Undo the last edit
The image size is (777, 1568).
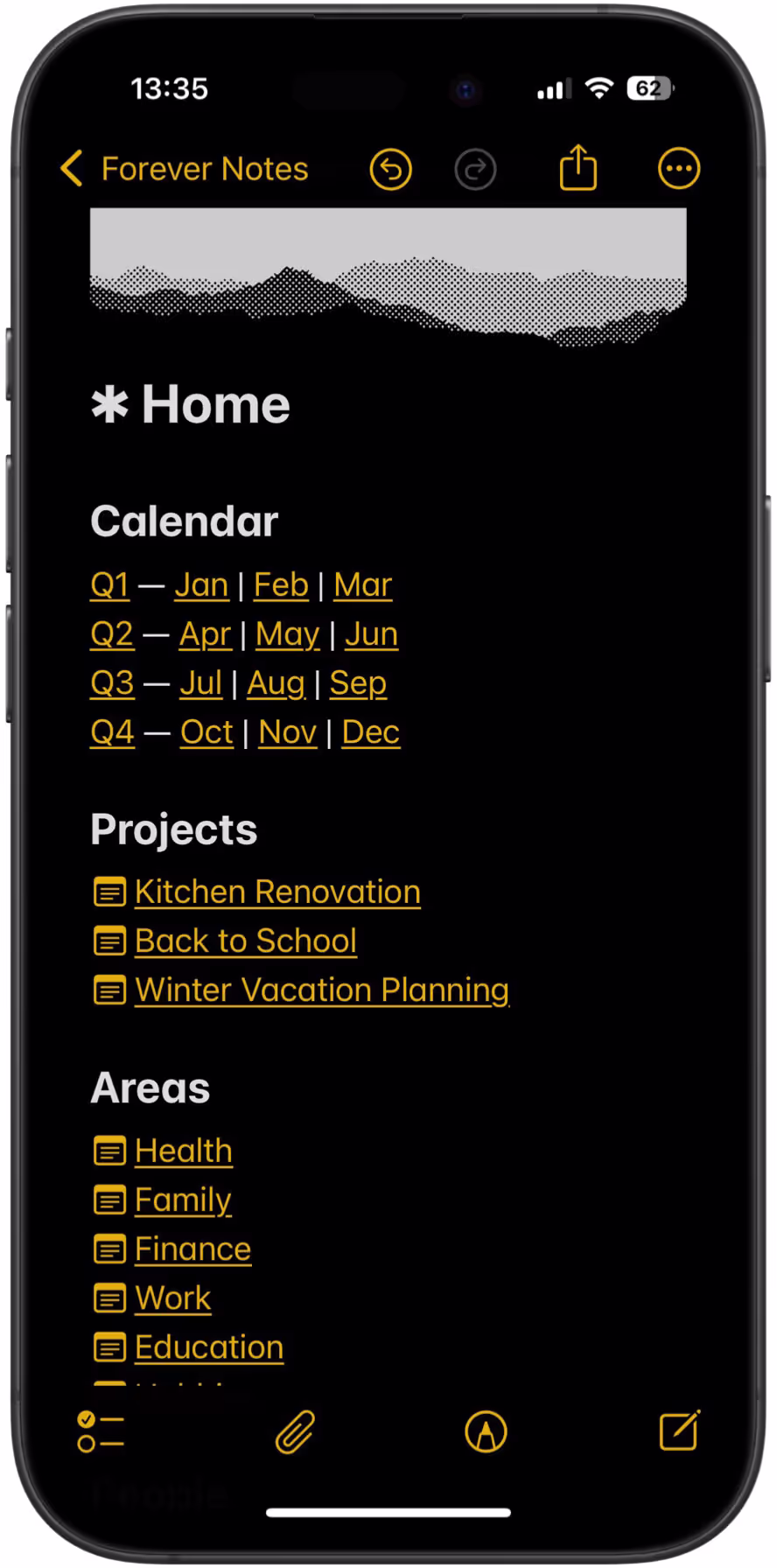[x=390, y=169]
